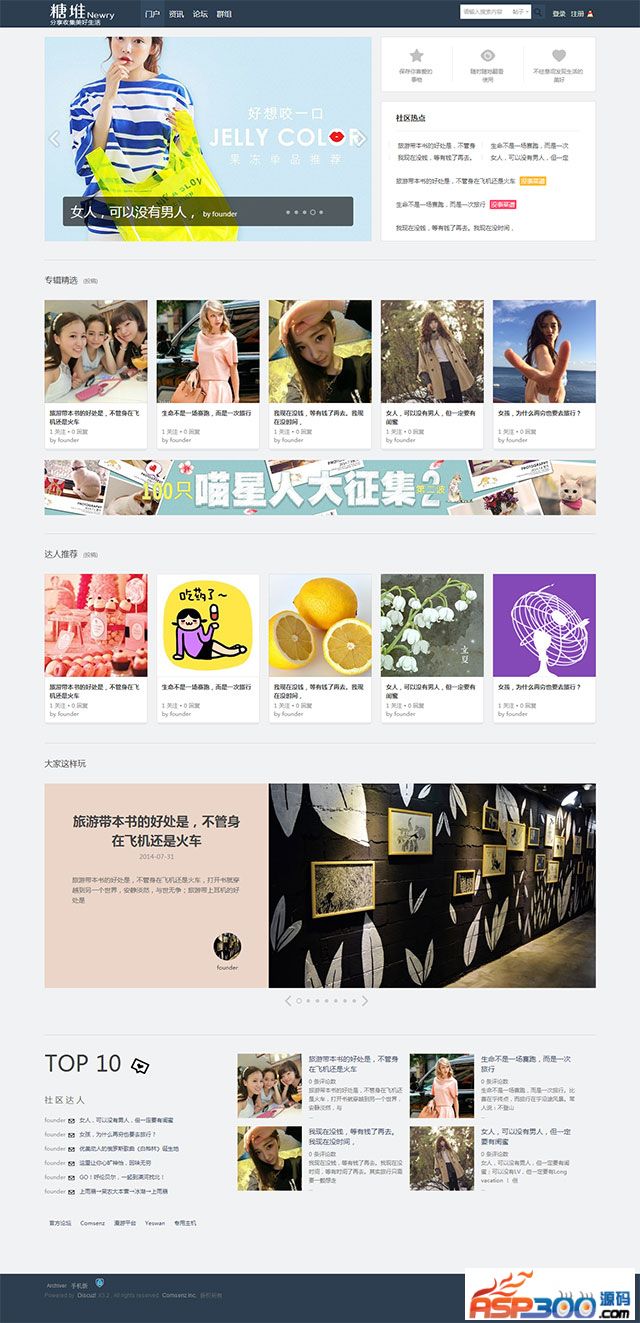Tap the search input box in header
The image size is (640, 1323).
click(x=482, y=13)
